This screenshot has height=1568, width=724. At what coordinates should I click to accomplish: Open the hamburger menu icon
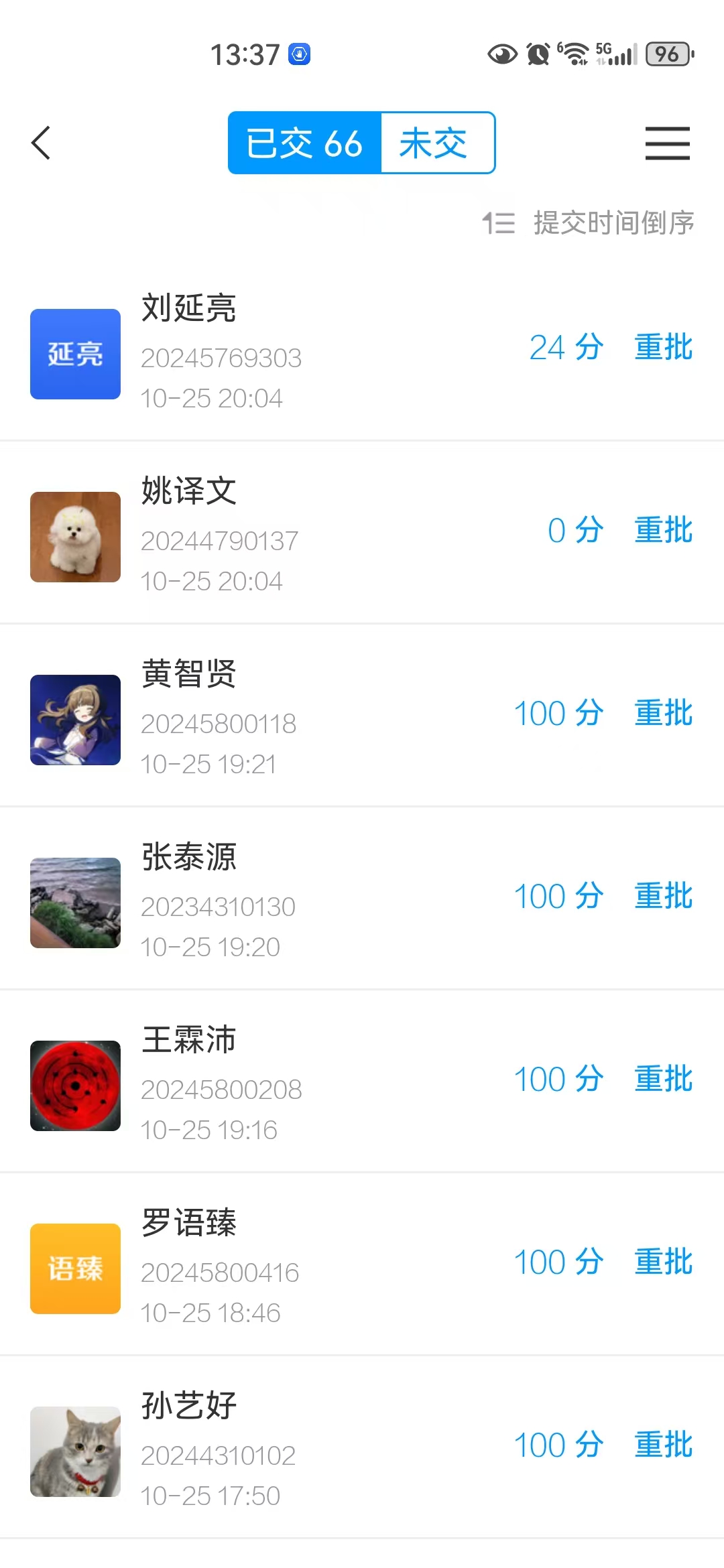[667, 143]
